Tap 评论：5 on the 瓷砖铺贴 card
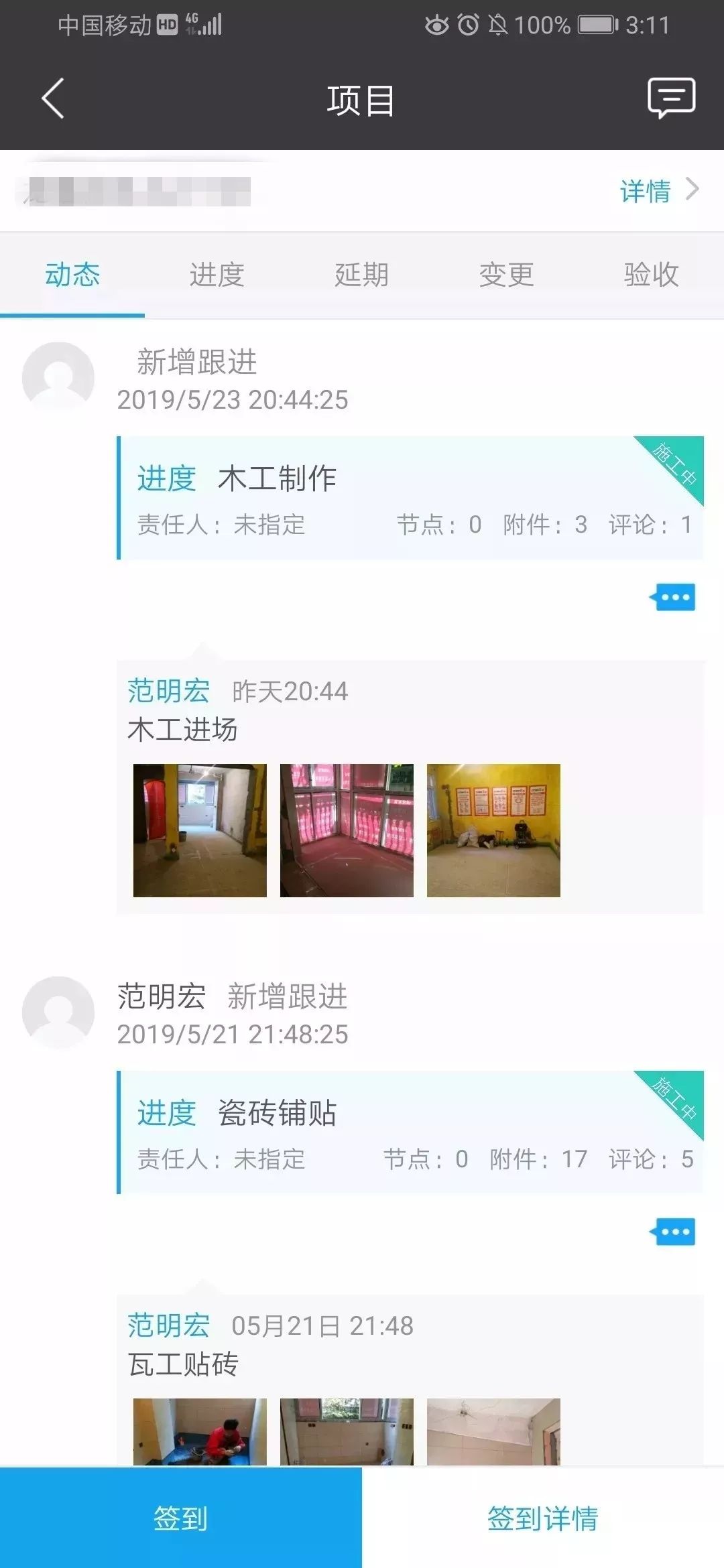 coord(650,1157)
